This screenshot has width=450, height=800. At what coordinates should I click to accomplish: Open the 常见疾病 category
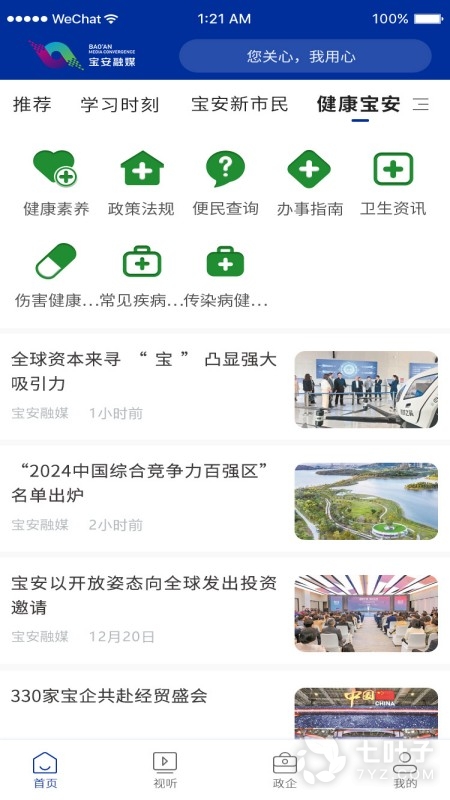pyautogui.click(x=141, y=276)
